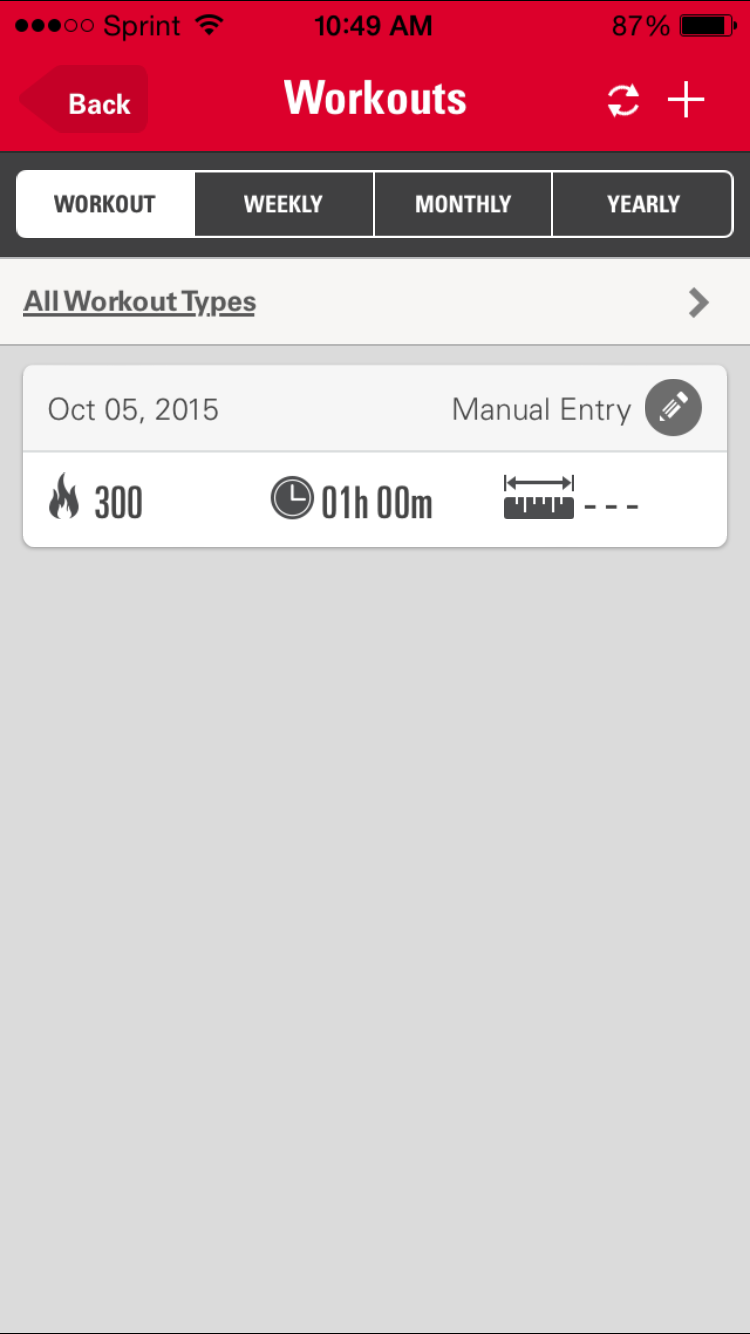The width and height of the screenshot is (750, 1334).
Task: Tap the clock duration icon
Action: (290, 500)
